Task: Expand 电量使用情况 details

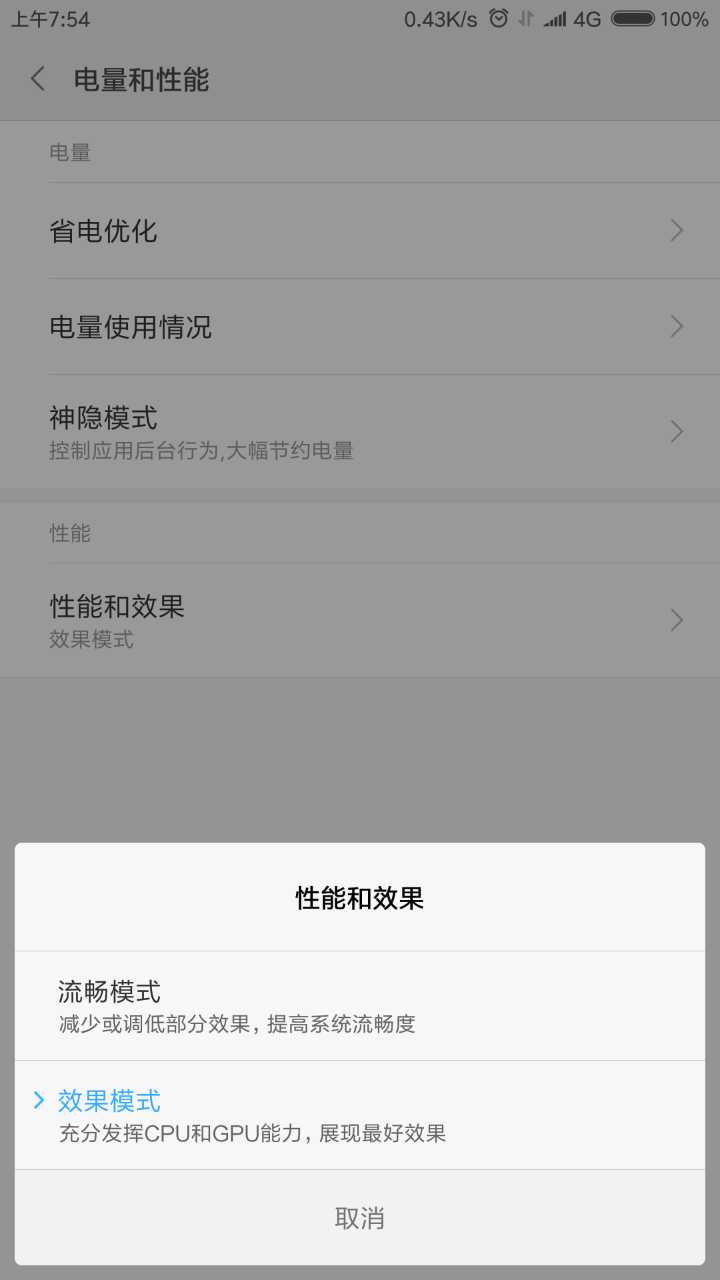Action: (x=360, y=327)
